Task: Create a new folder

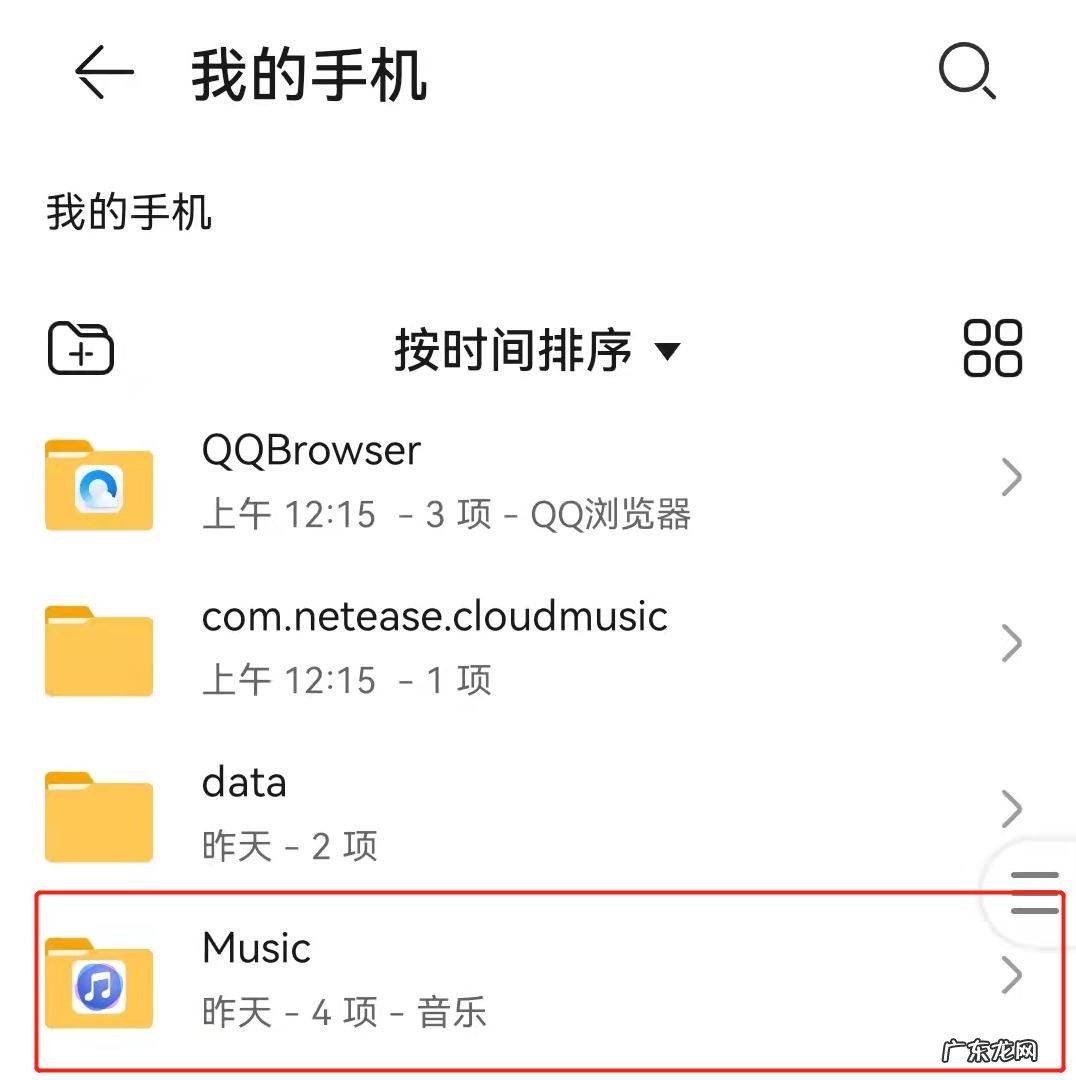Action: coord(81,348)
